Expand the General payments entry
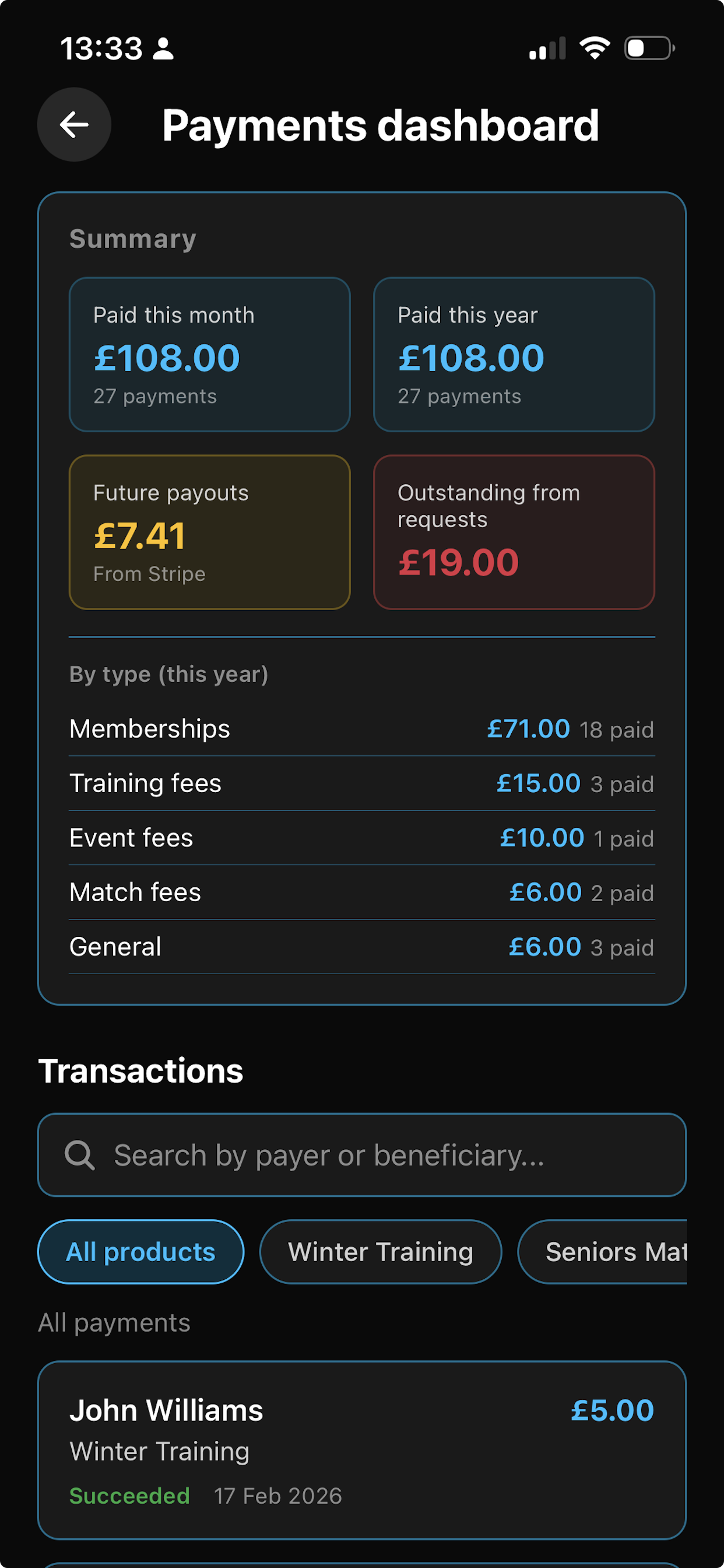Image resolution: width=724 pixels, height=1568 pixels. [361, 946]
